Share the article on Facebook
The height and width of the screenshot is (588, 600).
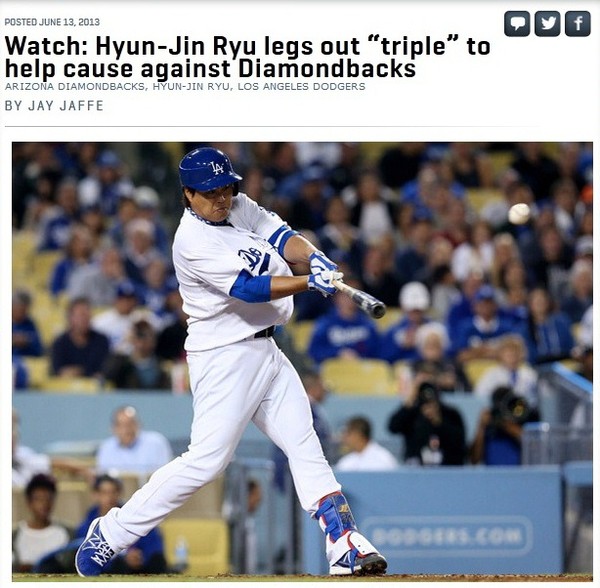coord(578,23)
